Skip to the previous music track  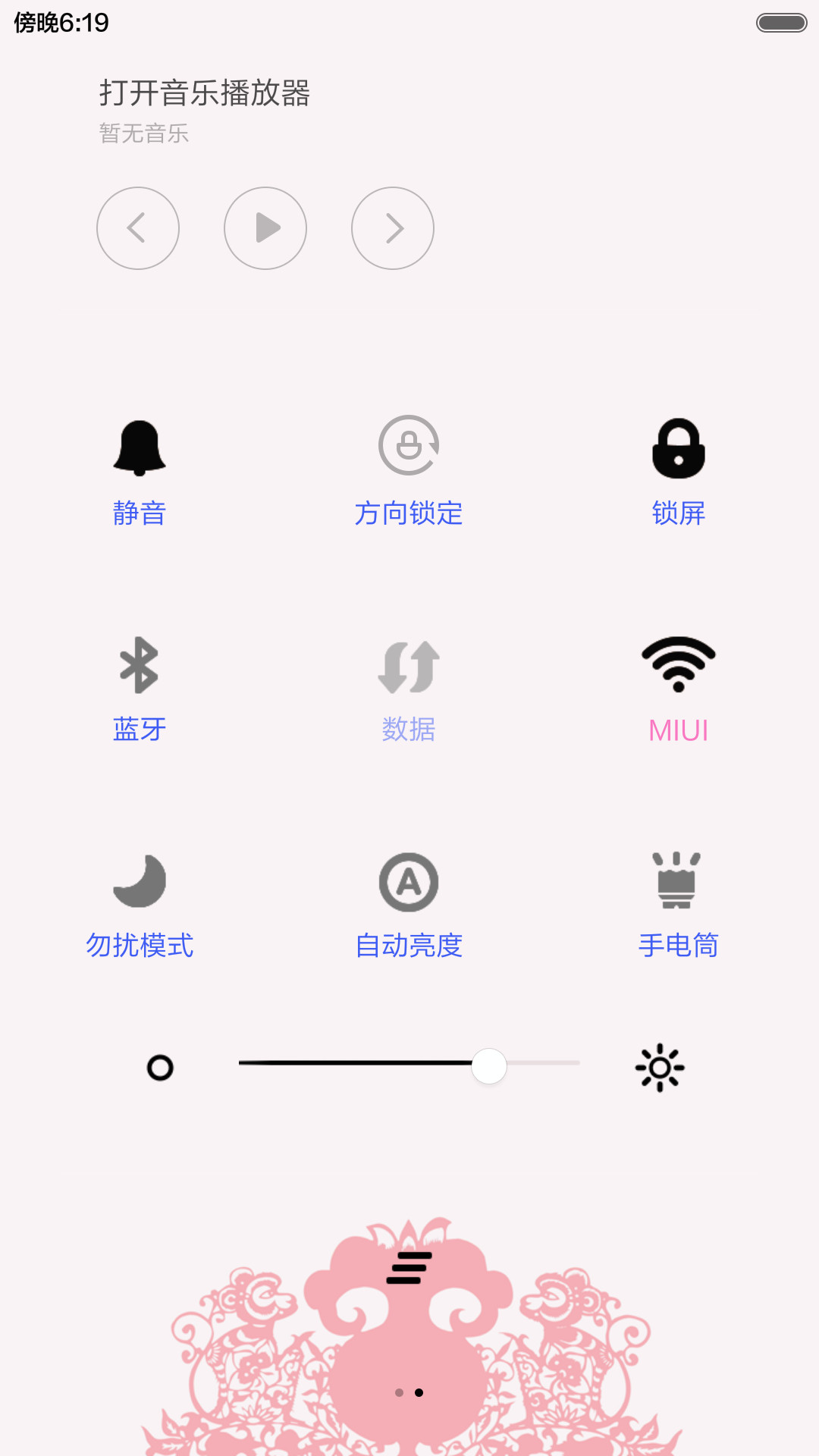coord(138,228)
